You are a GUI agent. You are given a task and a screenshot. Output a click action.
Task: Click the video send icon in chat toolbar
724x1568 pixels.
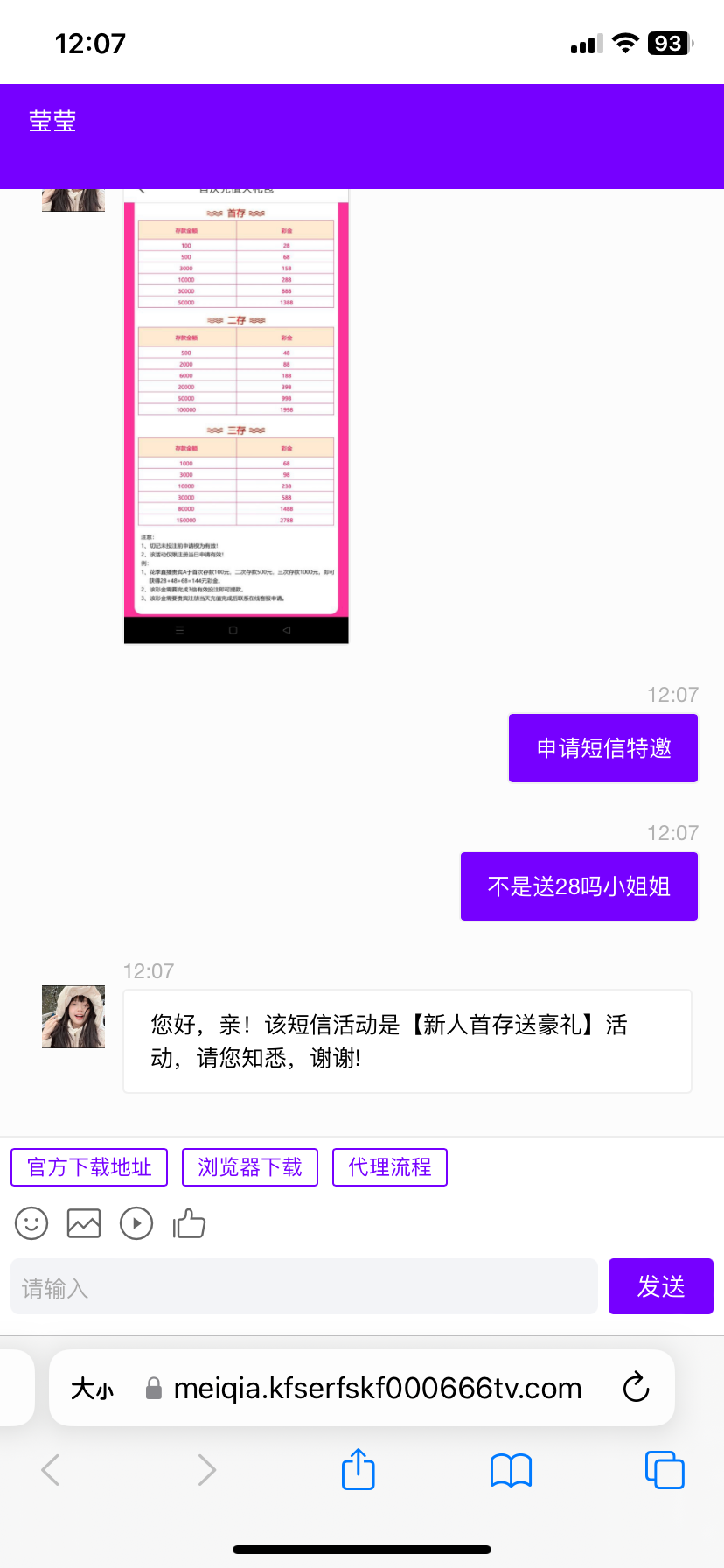pos(136,1222)
